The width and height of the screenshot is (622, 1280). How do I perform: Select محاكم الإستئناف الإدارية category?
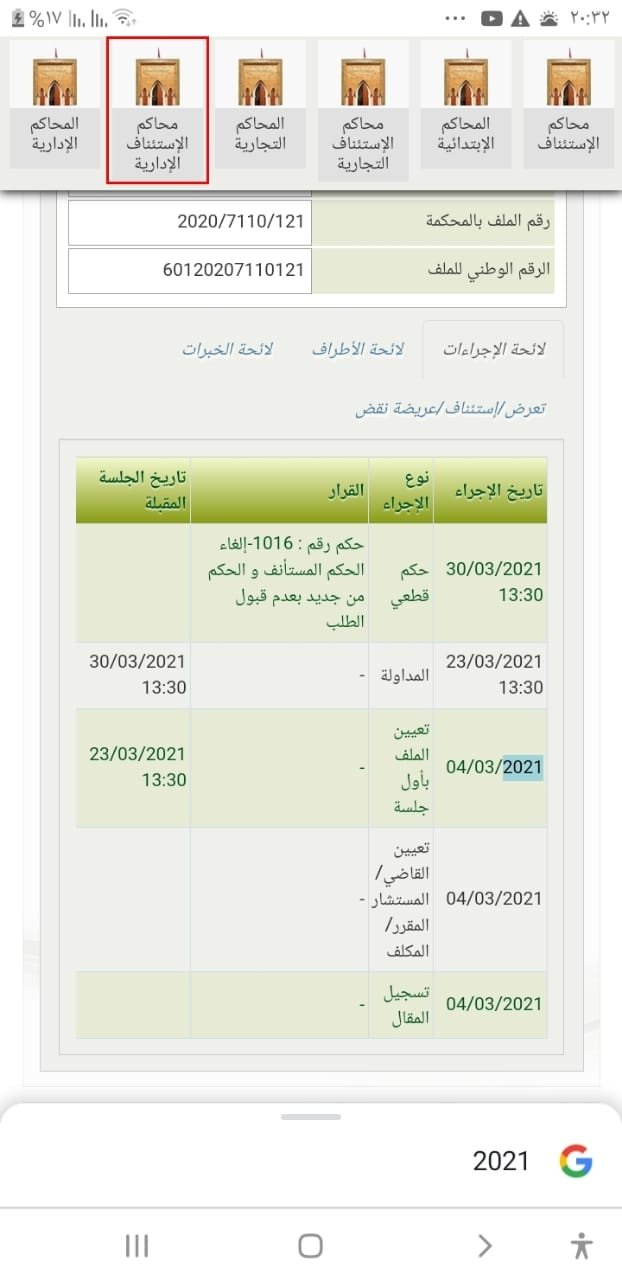[157, 110]
